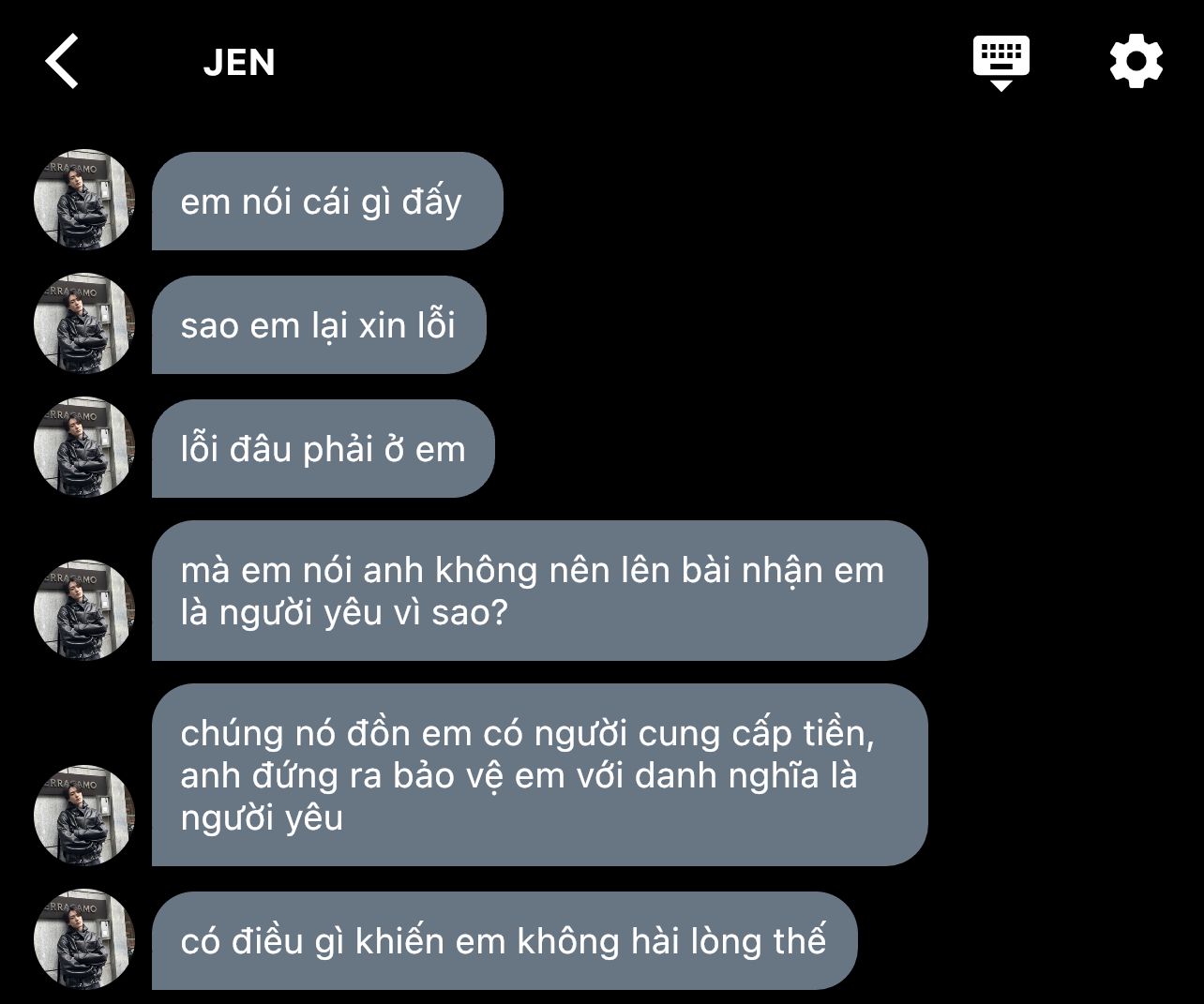Go back from the JEN chat
Screen dimensions: 1204x1004
62,62
